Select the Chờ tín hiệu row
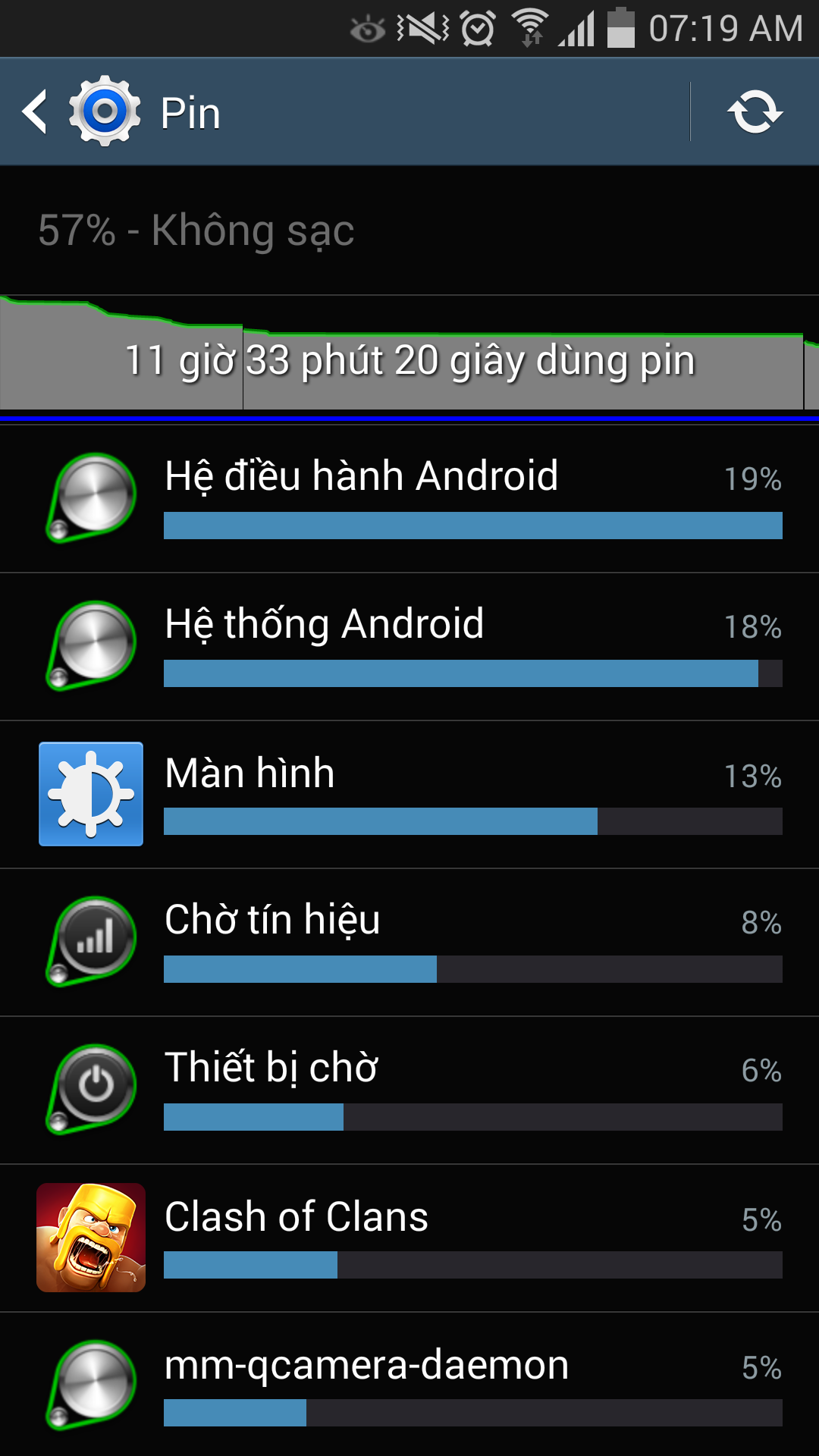Screen dimensions: 819x1456 (409, 943)
